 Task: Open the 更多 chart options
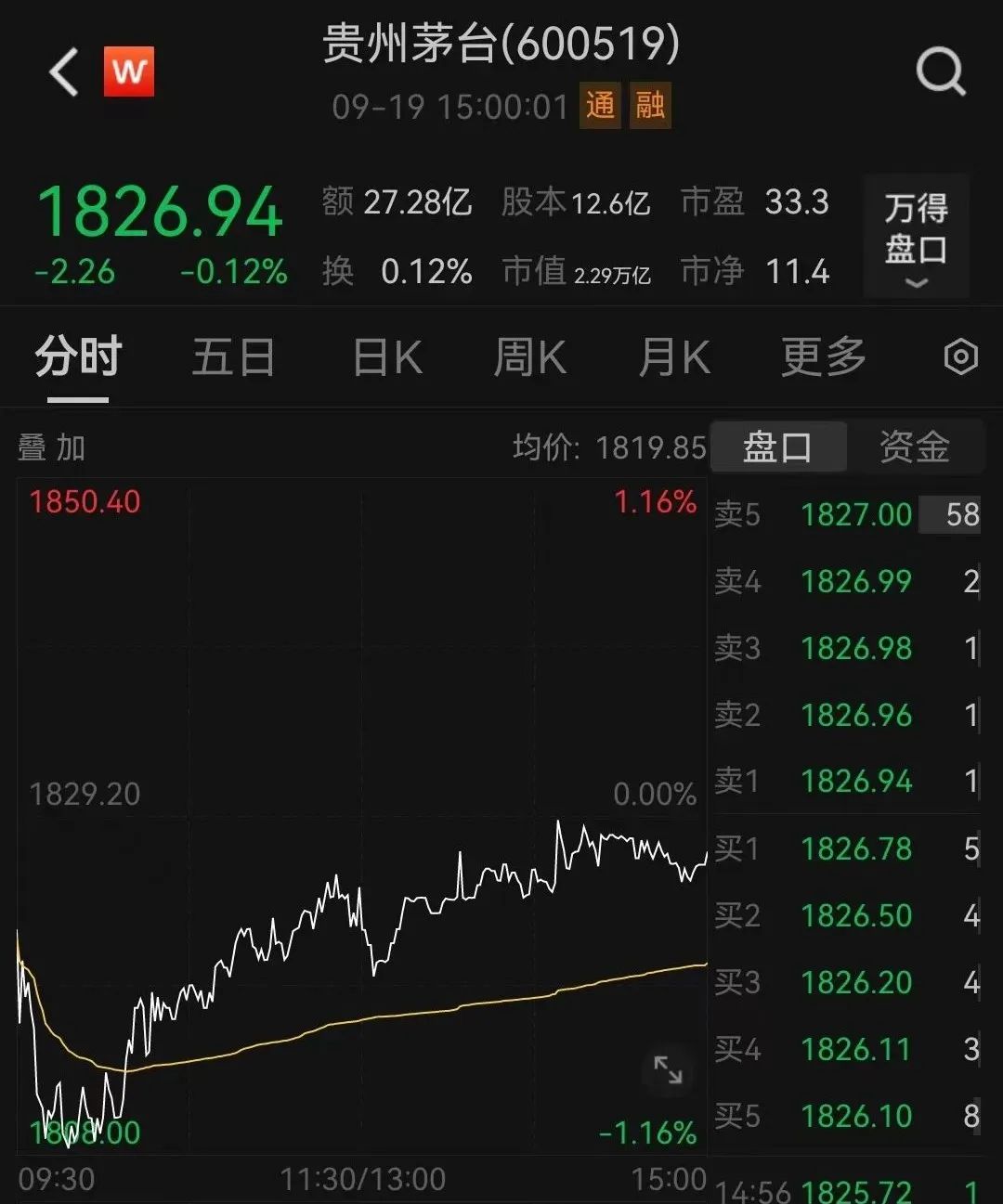pyautogui.click(x=823, y=357)
